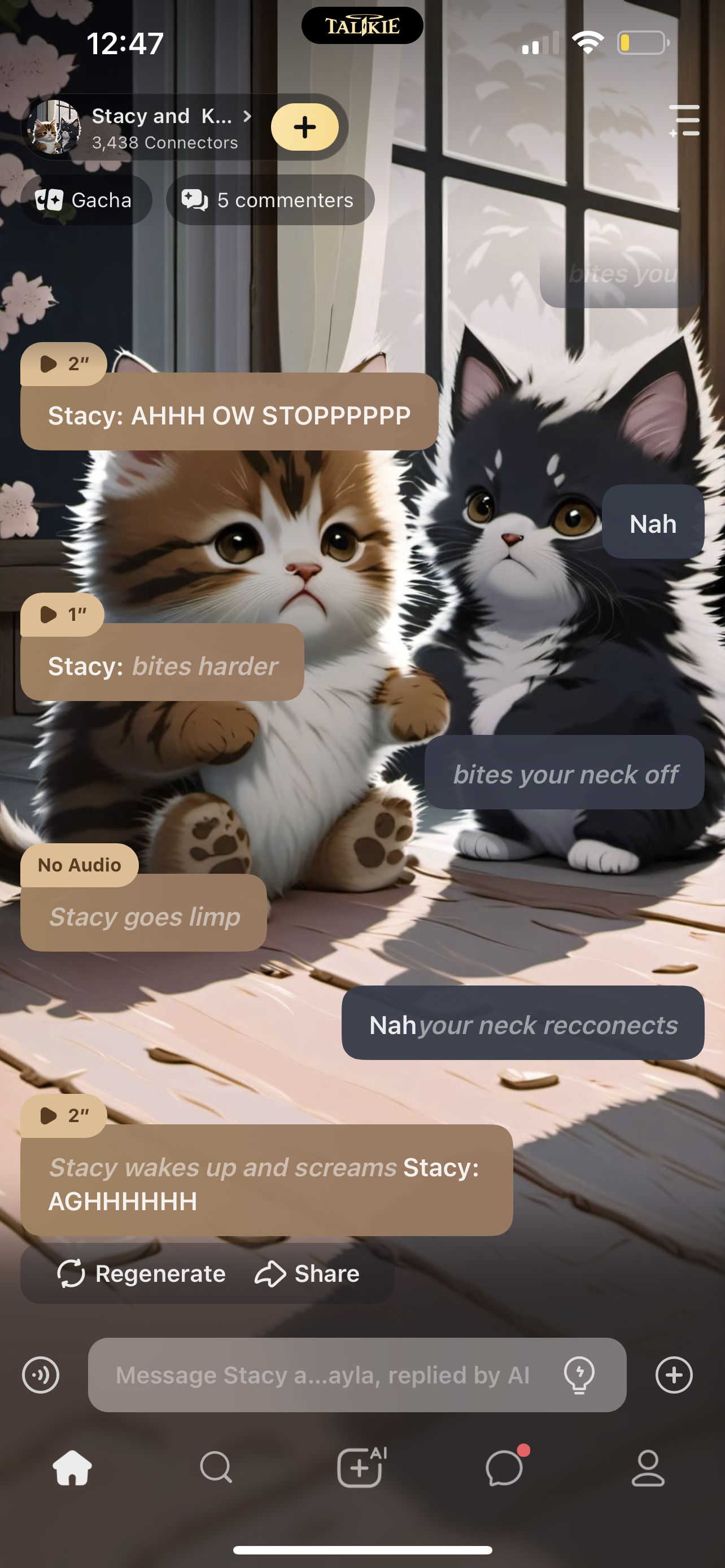Viewport: 725px width, 1568px height.
Task: Open the top-right menu icon
Action: pyautogui.click(x=684, y=121)
